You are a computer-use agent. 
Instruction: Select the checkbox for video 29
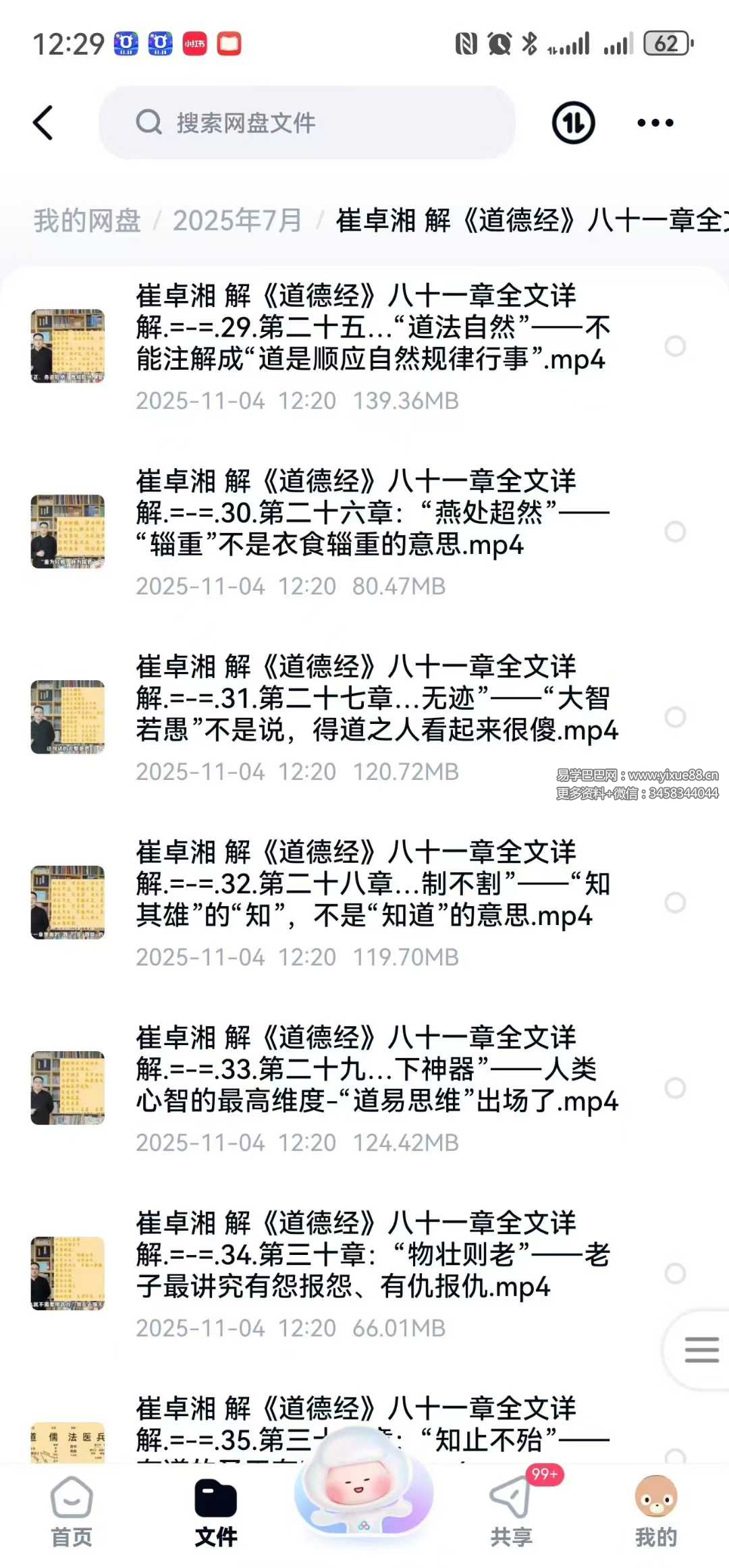point(675,346)
